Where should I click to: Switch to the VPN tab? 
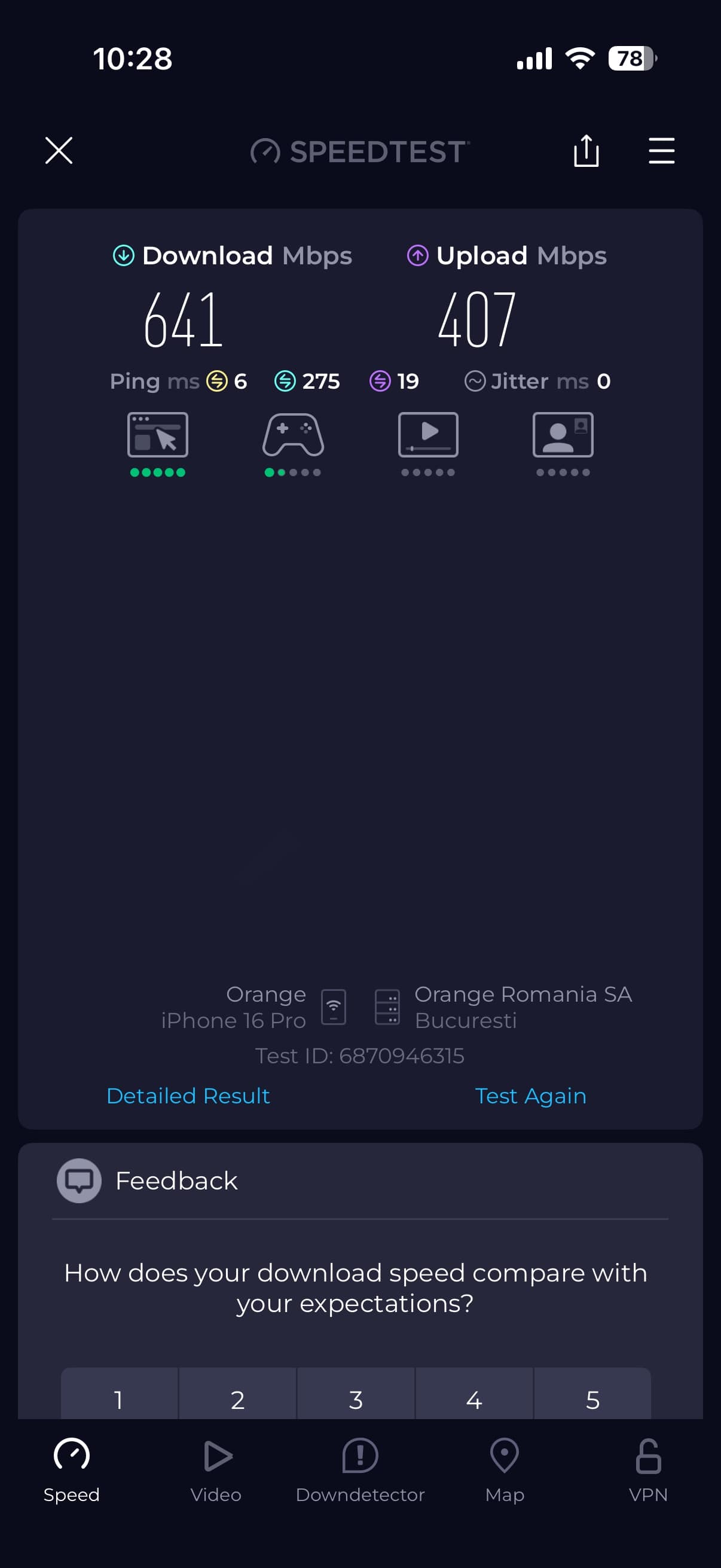click(648, 1470)
